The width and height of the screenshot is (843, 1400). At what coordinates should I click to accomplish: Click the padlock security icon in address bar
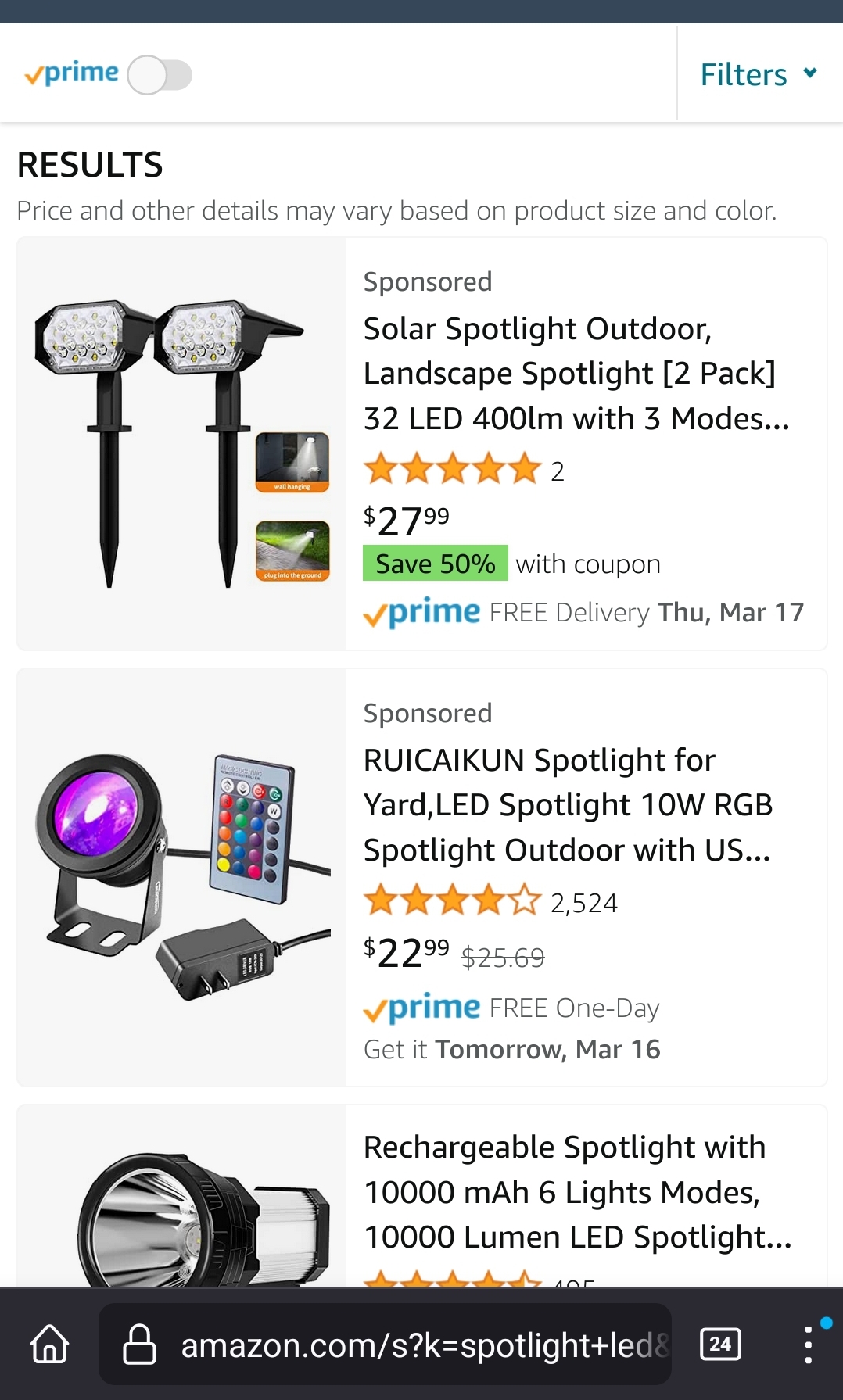[x=139, y=1344]
